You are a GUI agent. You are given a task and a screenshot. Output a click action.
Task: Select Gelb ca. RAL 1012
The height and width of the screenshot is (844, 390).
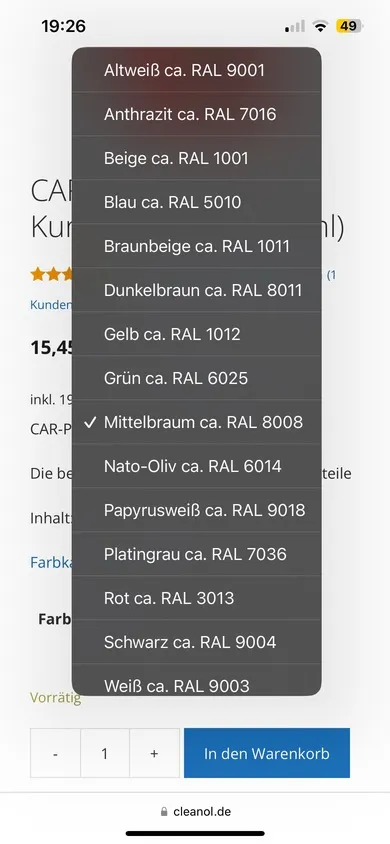coord(196,334)
